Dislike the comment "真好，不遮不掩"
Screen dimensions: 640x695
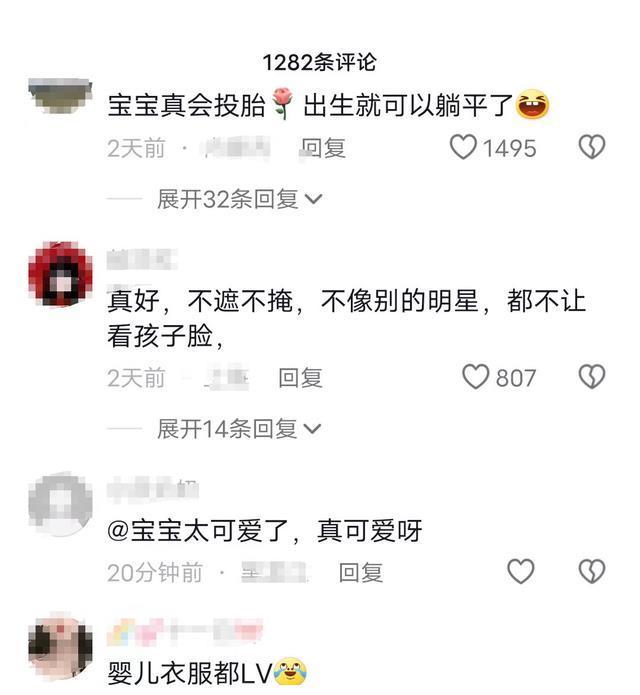[592, 377]
